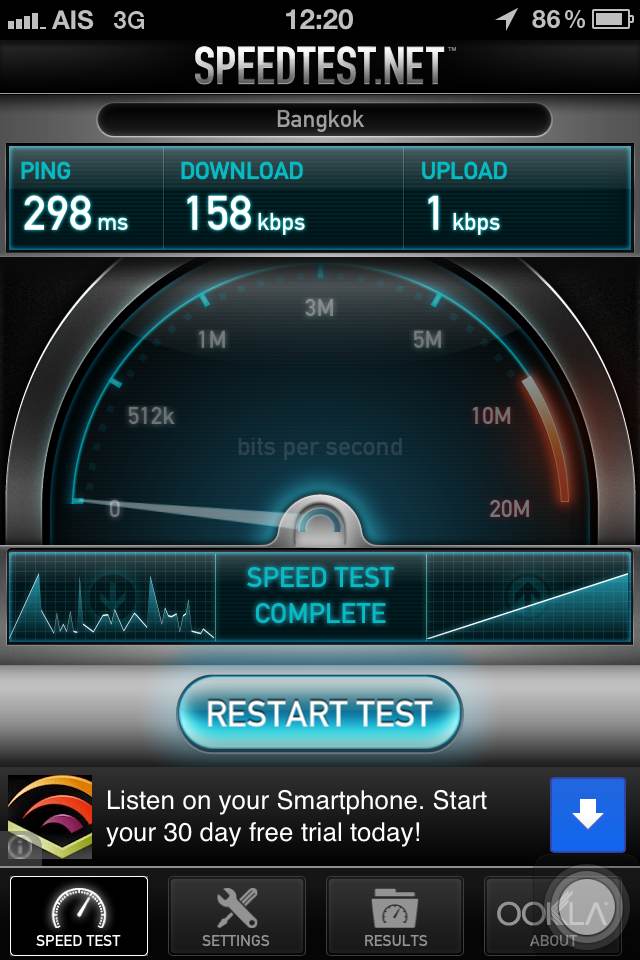Screen dimensions: 640x960
Task: Select the Speed Test tab
Action: pyautogui.click(x=78, y=915)
